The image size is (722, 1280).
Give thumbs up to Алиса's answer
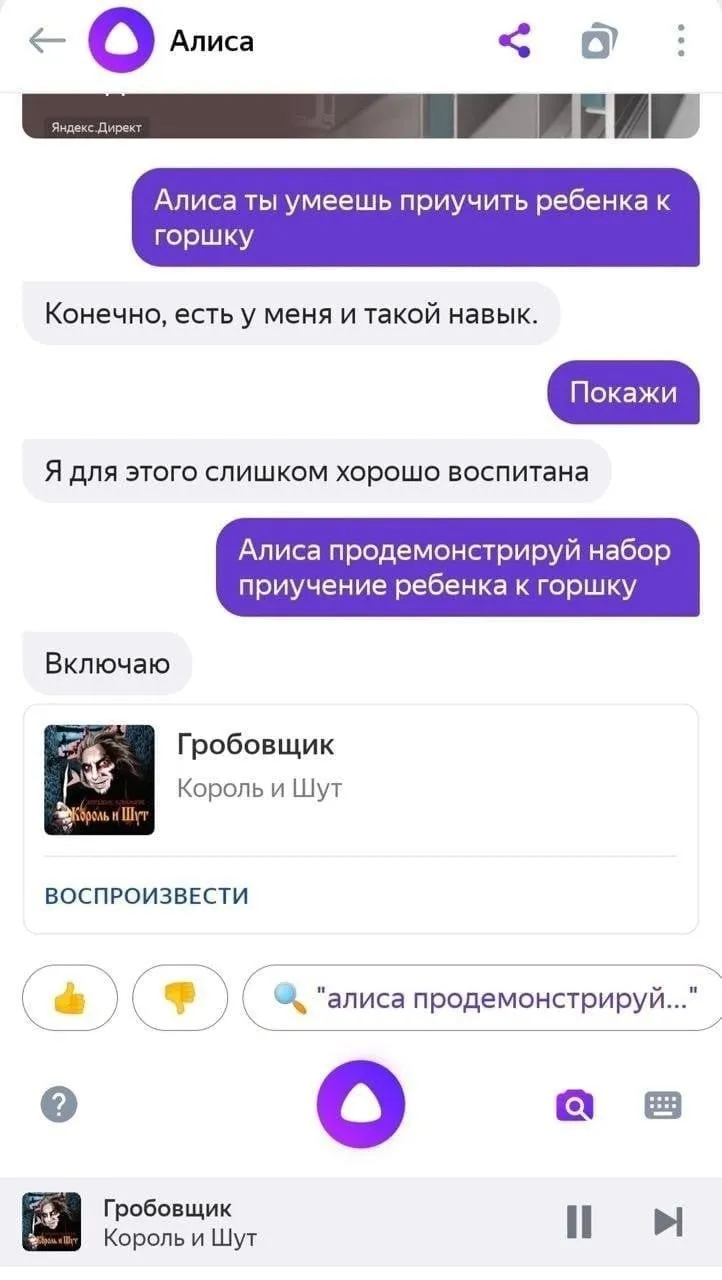tap(70, 997)
